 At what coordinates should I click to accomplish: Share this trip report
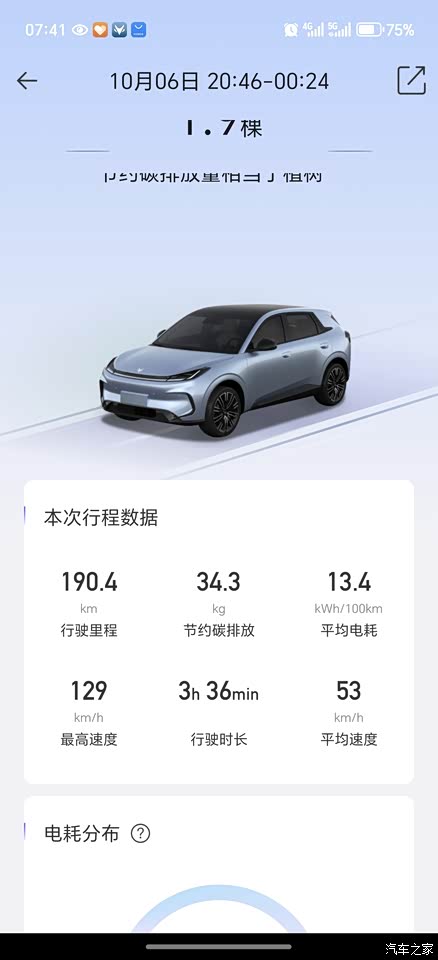coord(411,80)
